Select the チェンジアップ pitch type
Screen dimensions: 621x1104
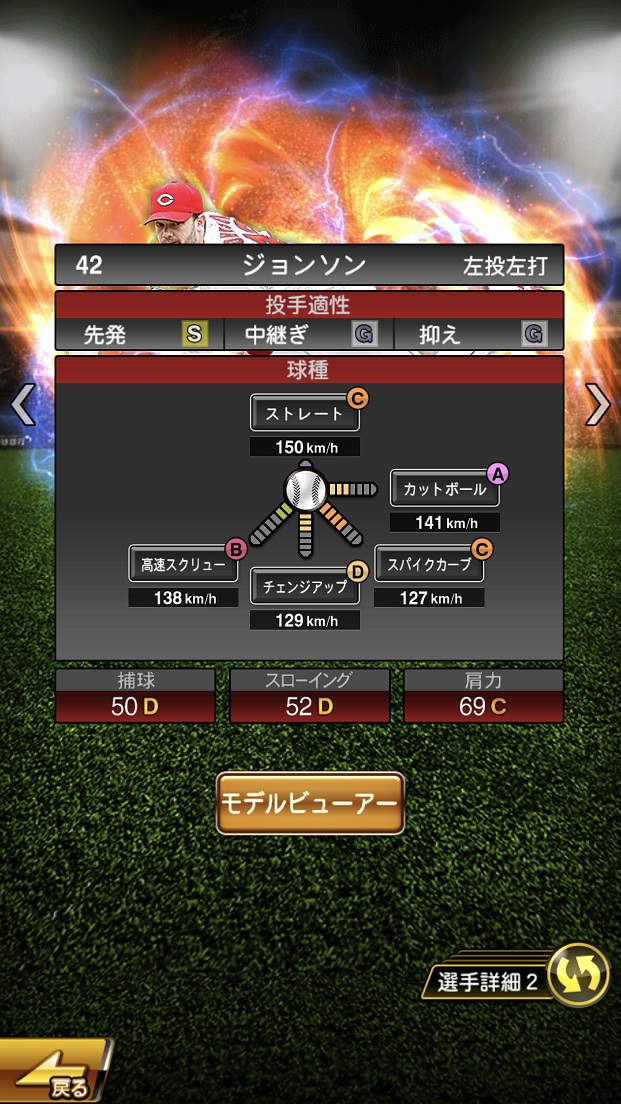(x=304, y=587)
